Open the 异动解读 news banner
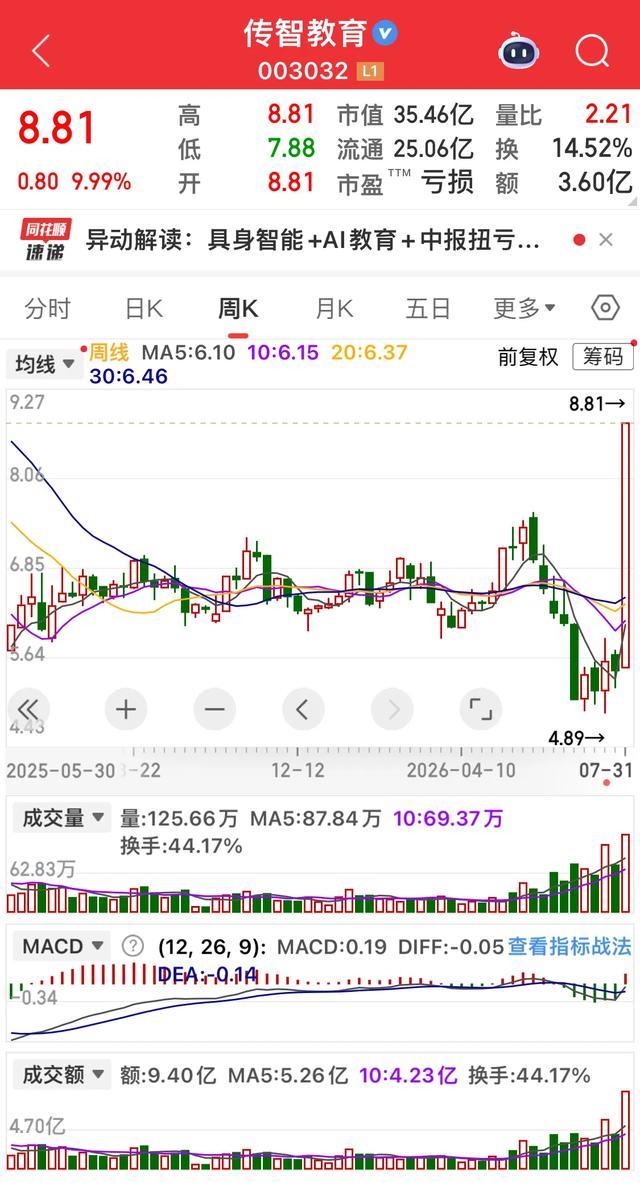 [x=312, y=240]
